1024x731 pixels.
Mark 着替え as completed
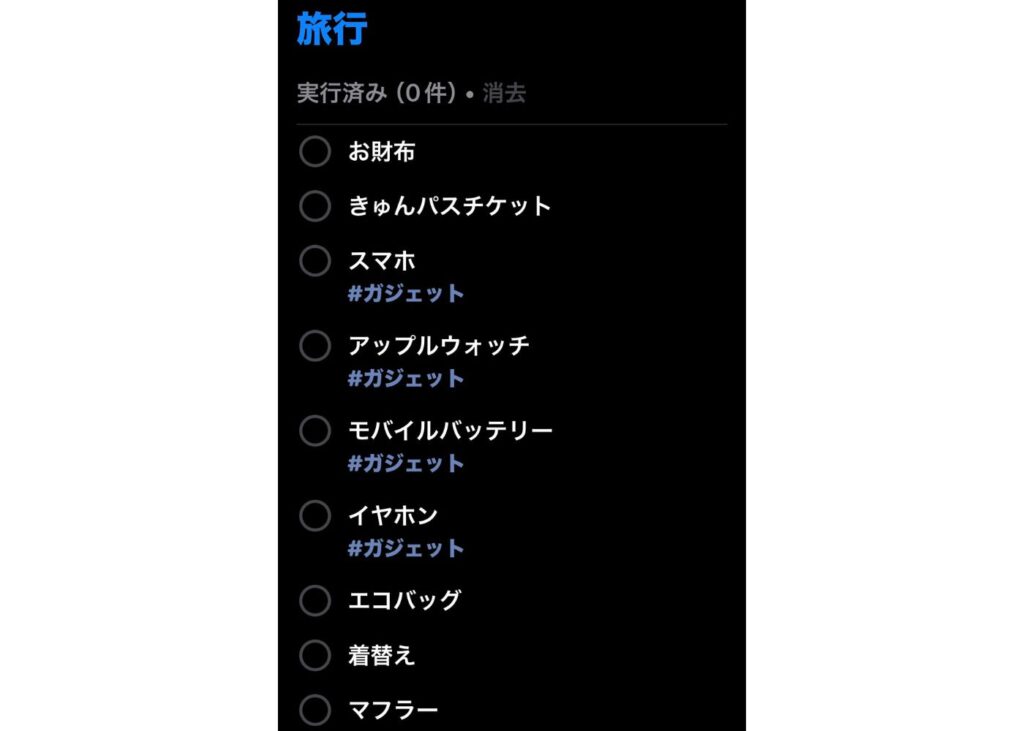click(315, 656)
